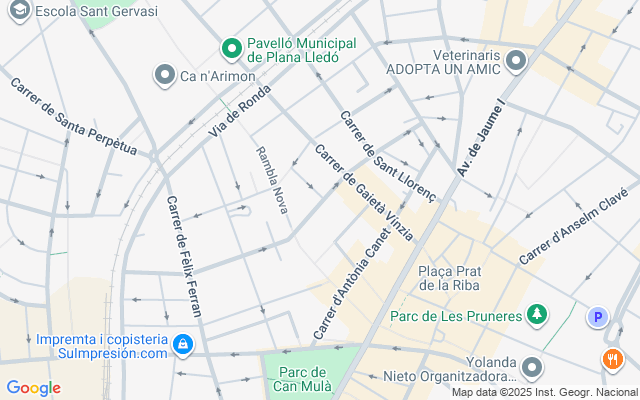Image resolution: width=640 pixels, height=400 pixels.
Task: Select the Parc de Les Pruneres marker
Action: tap(538, 315)
